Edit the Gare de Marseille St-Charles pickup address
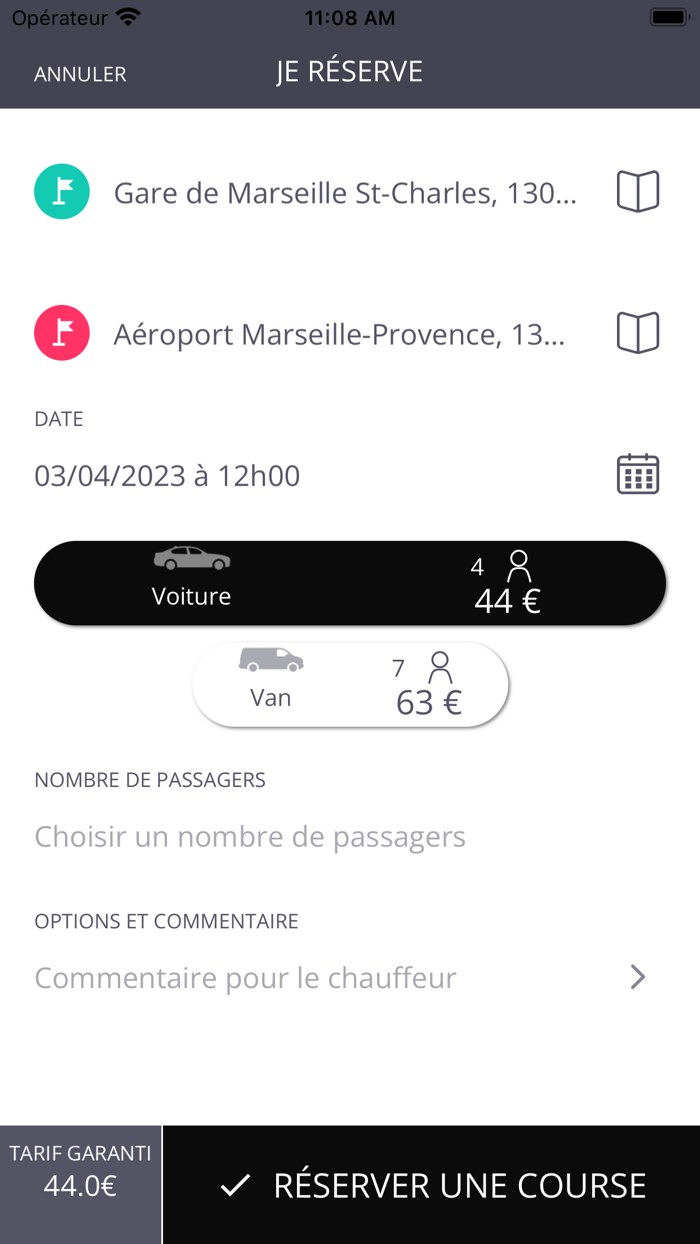The image size is (700, 1244). (344, 192)
